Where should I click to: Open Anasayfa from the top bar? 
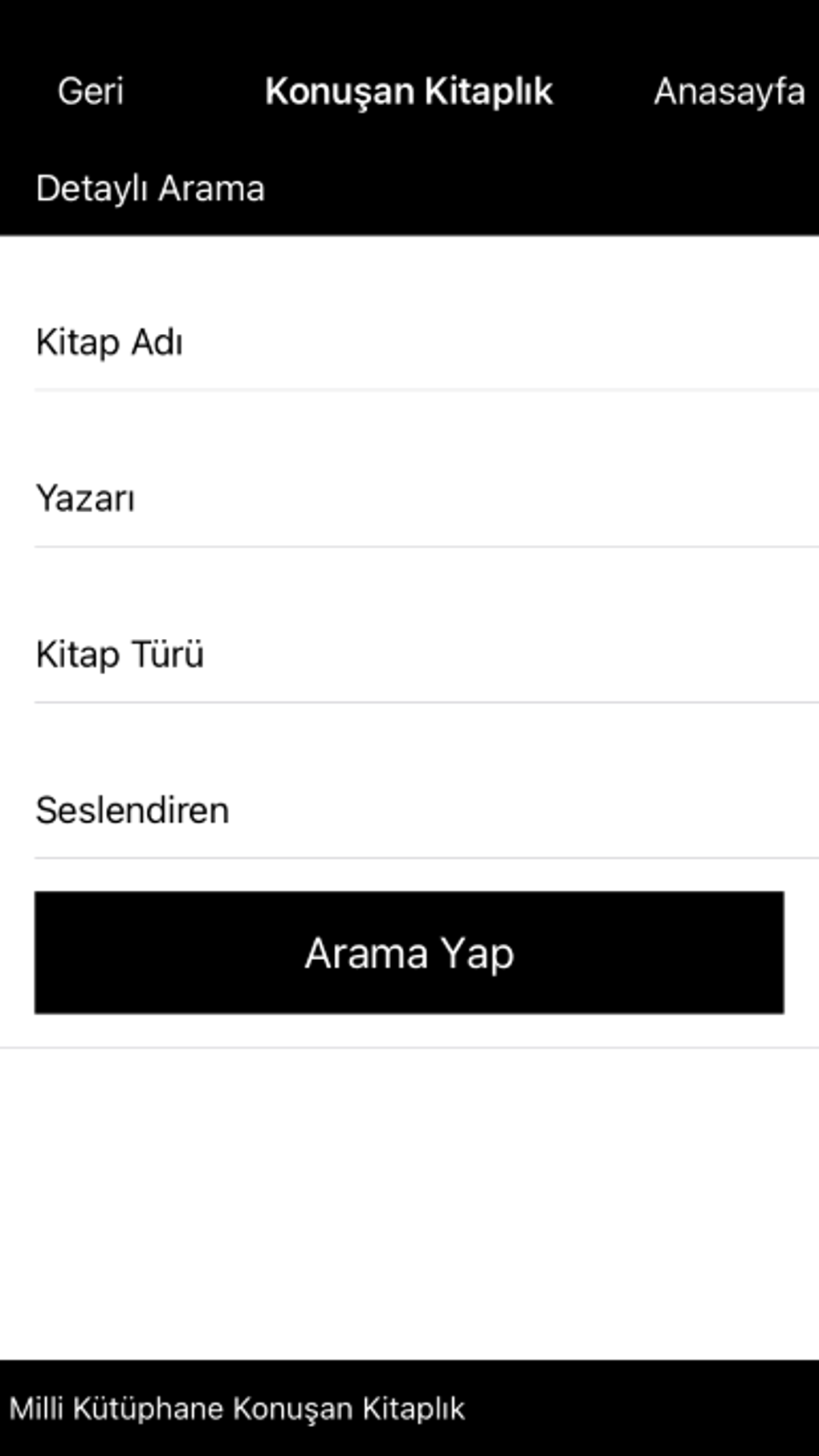coord(728,91)
